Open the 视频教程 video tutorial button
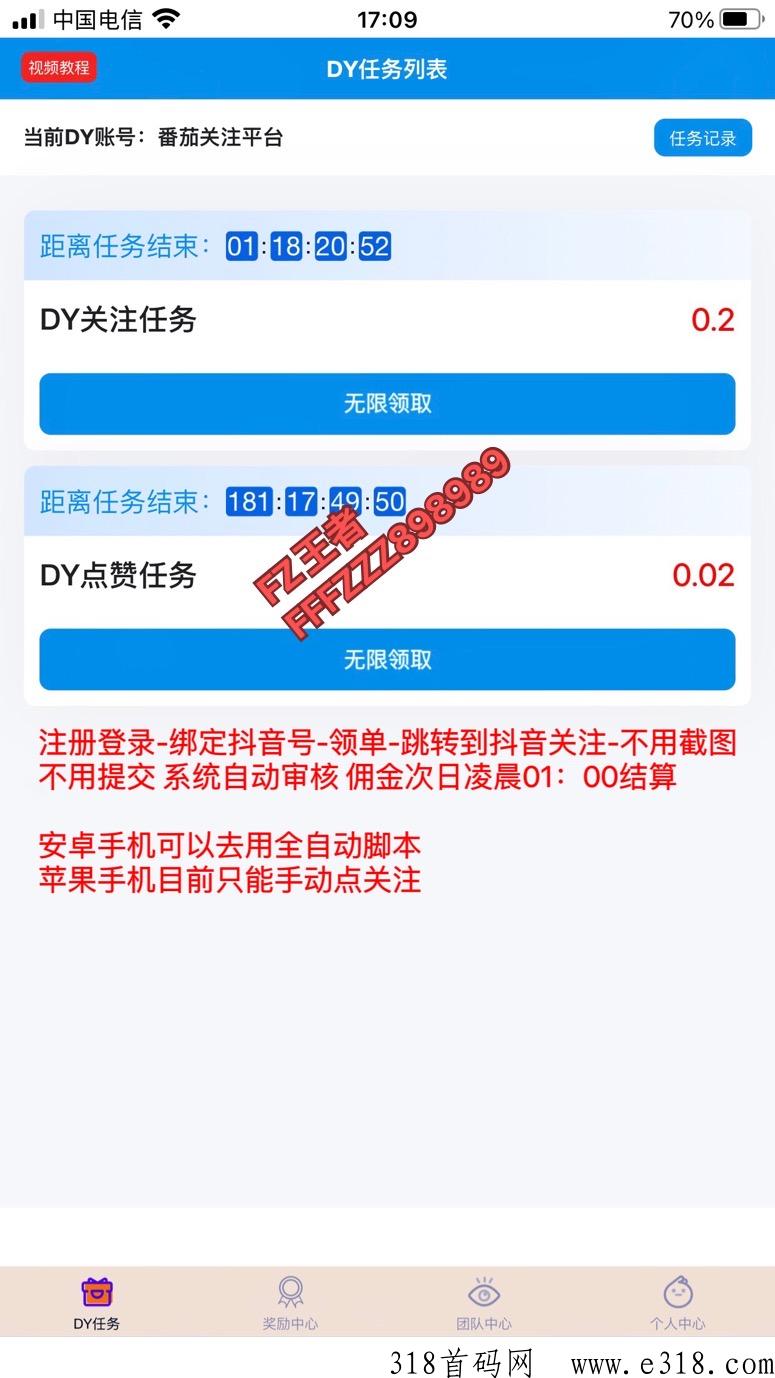The image size is (775, 1378). (x=59, y=68)
